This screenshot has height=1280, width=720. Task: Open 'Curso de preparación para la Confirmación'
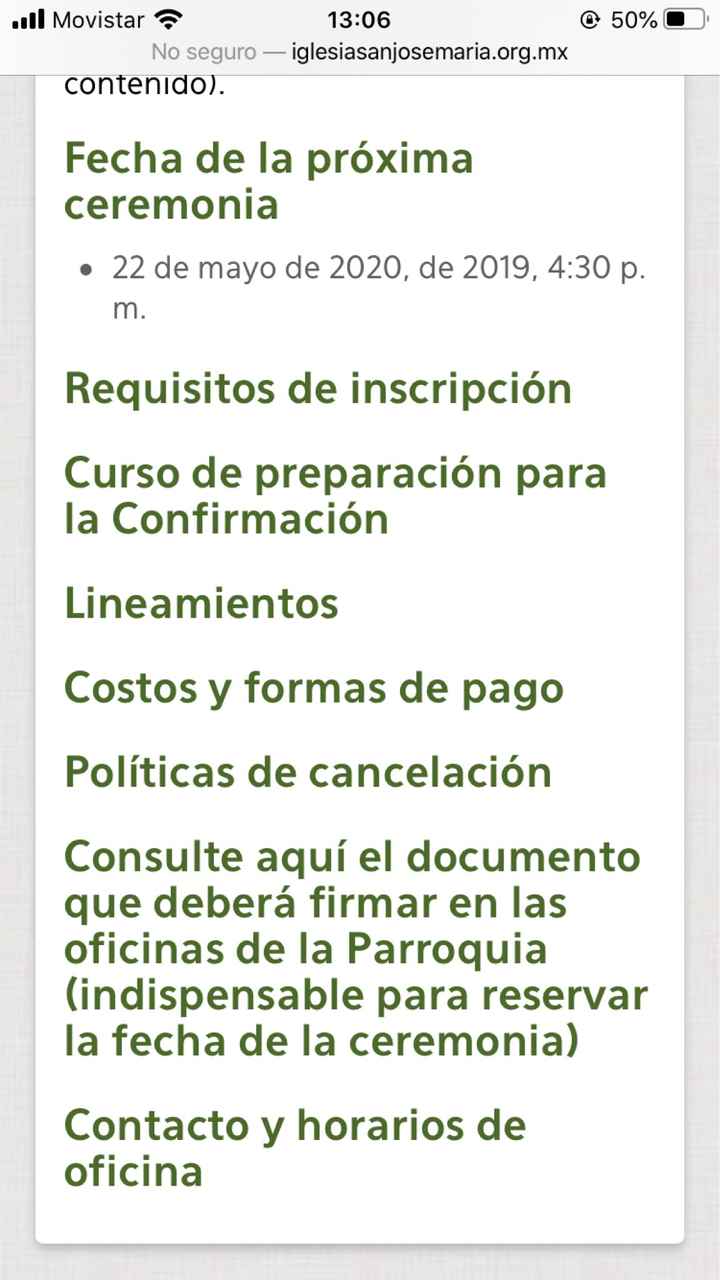coord(335,497)
